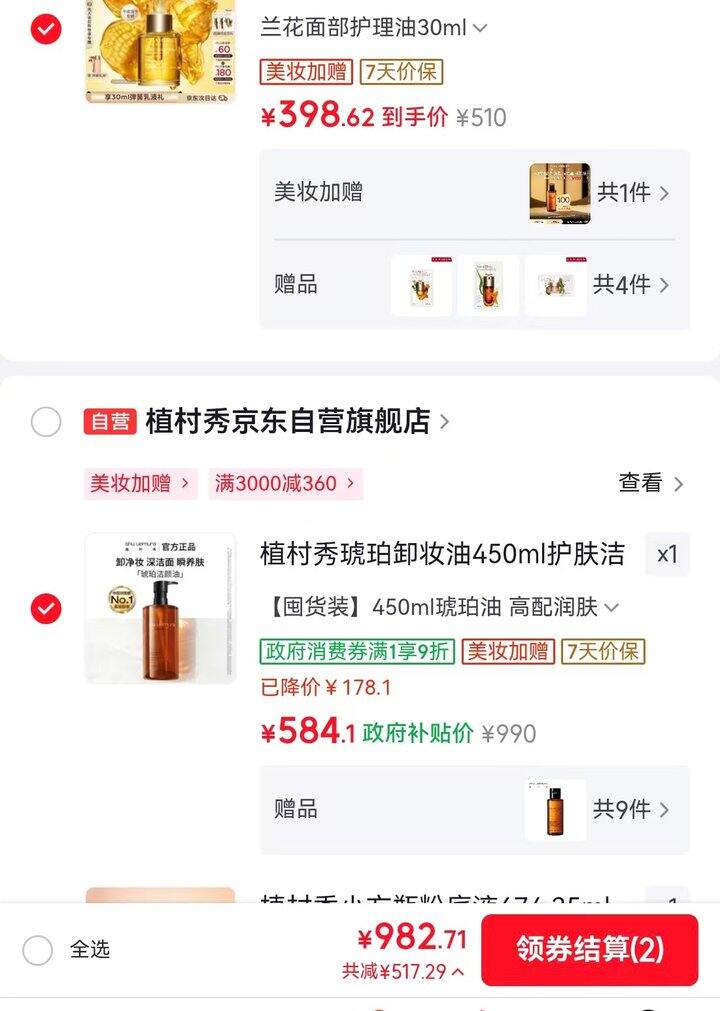Open 美妆加赠 共1件 gift row
The height and width of the screenshot is (1011, 720).
[x=474, y=192]
